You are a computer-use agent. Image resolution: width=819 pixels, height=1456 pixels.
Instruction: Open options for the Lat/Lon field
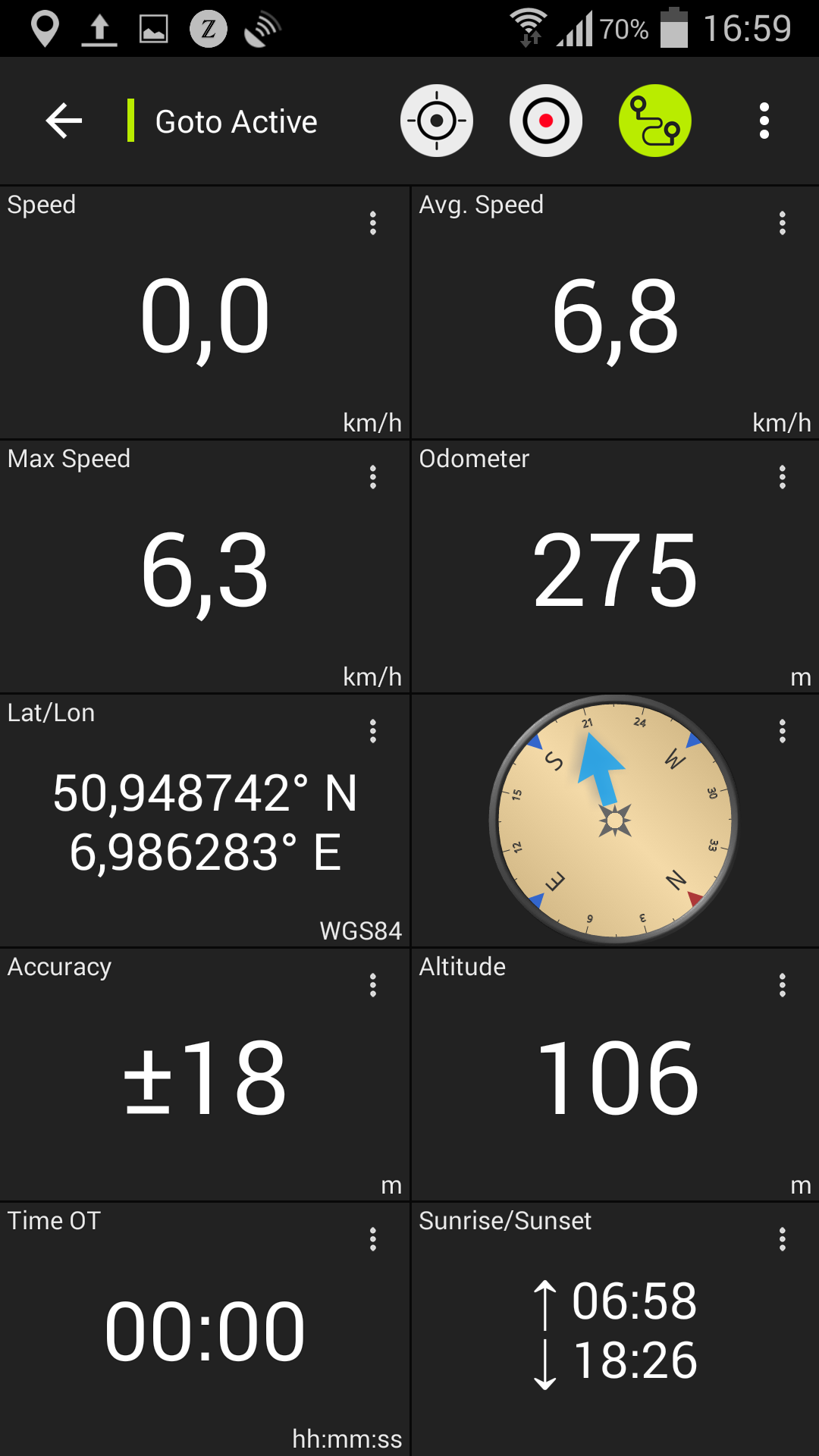click(x=372, y=731)
